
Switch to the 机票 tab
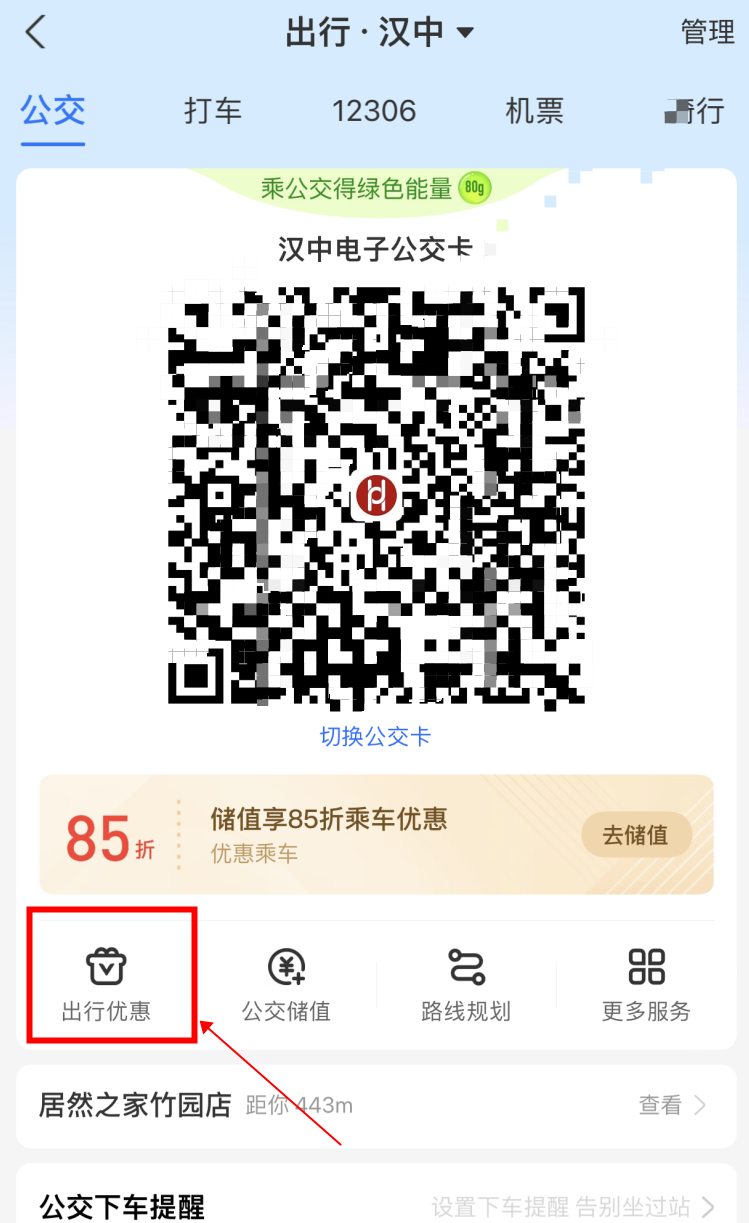click(x=535, y=111)
